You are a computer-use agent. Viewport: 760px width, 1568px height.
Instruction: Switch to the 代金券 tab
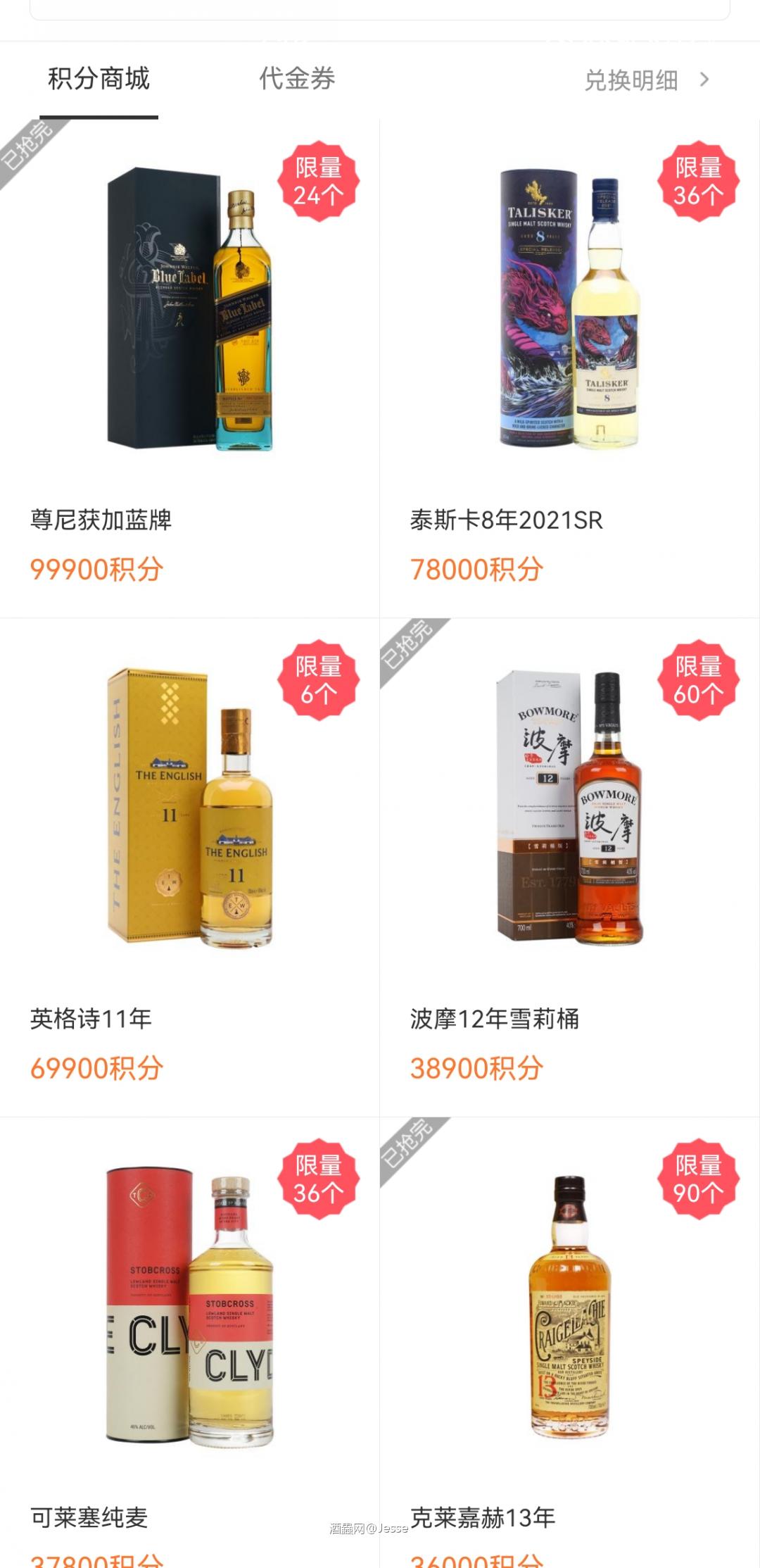pyautogui.click(x=298, y=80)
